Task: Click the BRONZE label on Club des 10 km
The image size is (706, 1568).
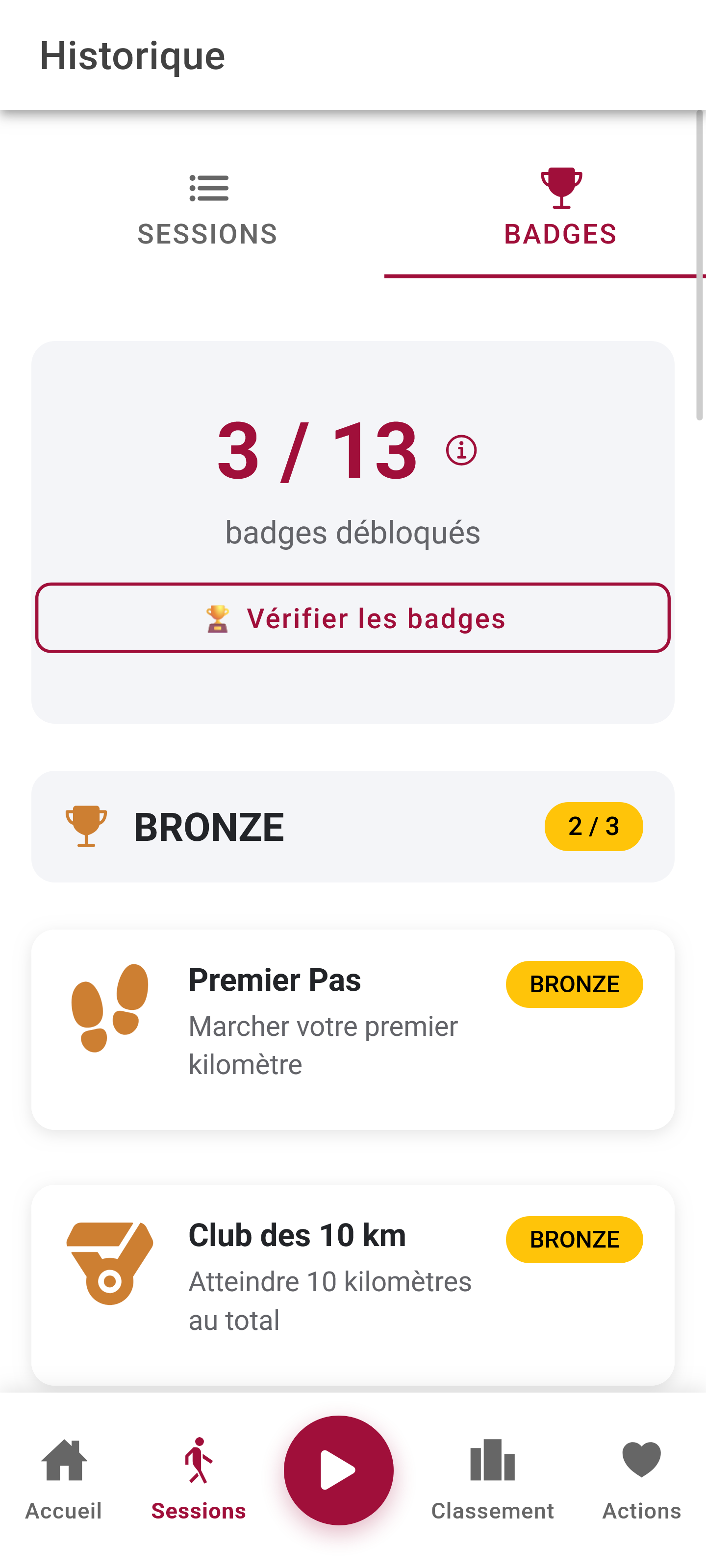Action: (x=575, y=1239)
